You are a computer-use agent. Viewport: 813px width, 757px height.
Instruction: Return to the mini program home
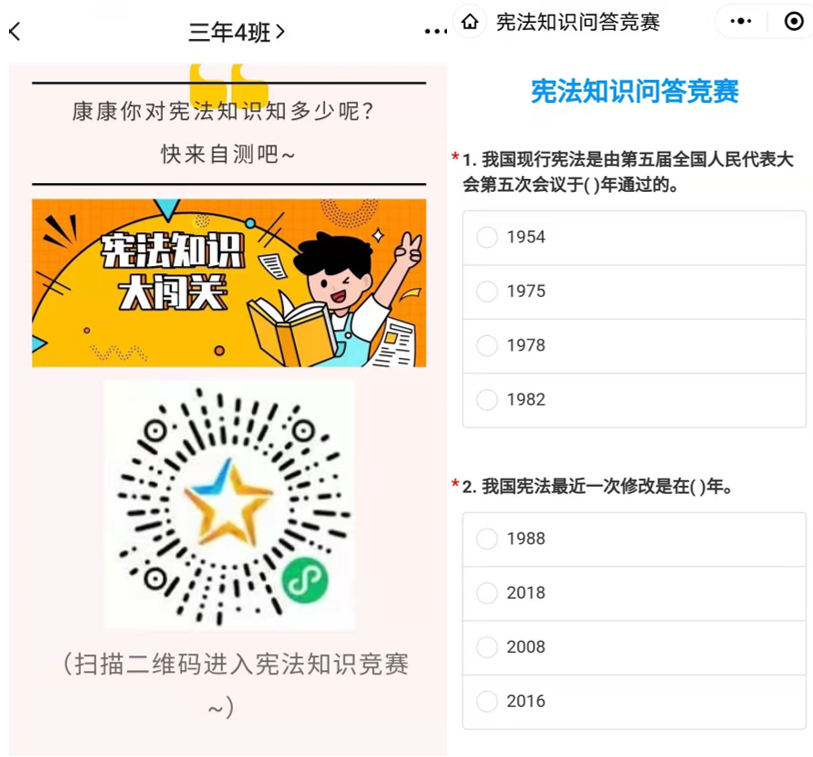[x=470, y=22]
